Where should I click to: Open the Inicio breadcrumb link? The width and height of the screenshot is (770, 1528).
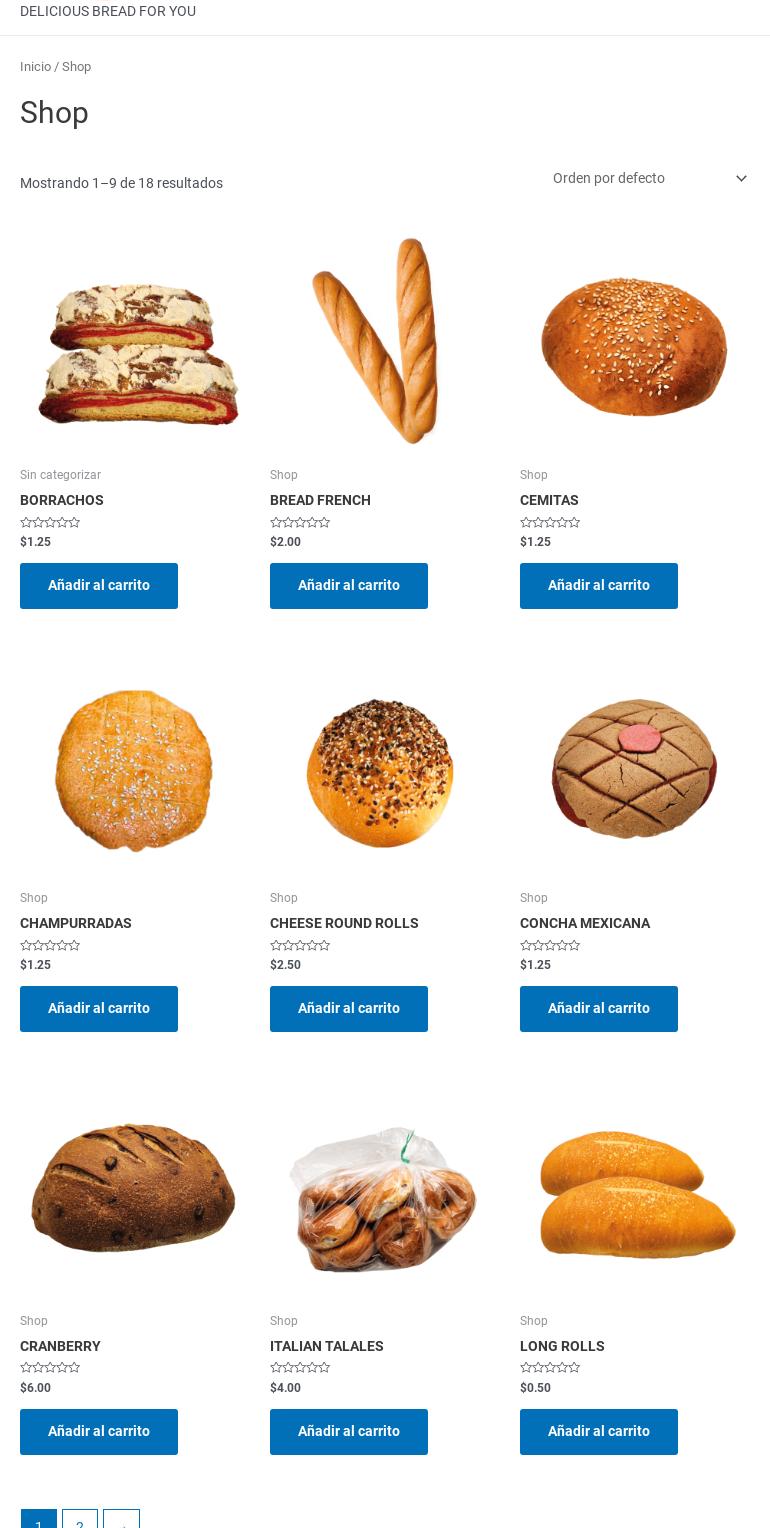pos(35,67)
